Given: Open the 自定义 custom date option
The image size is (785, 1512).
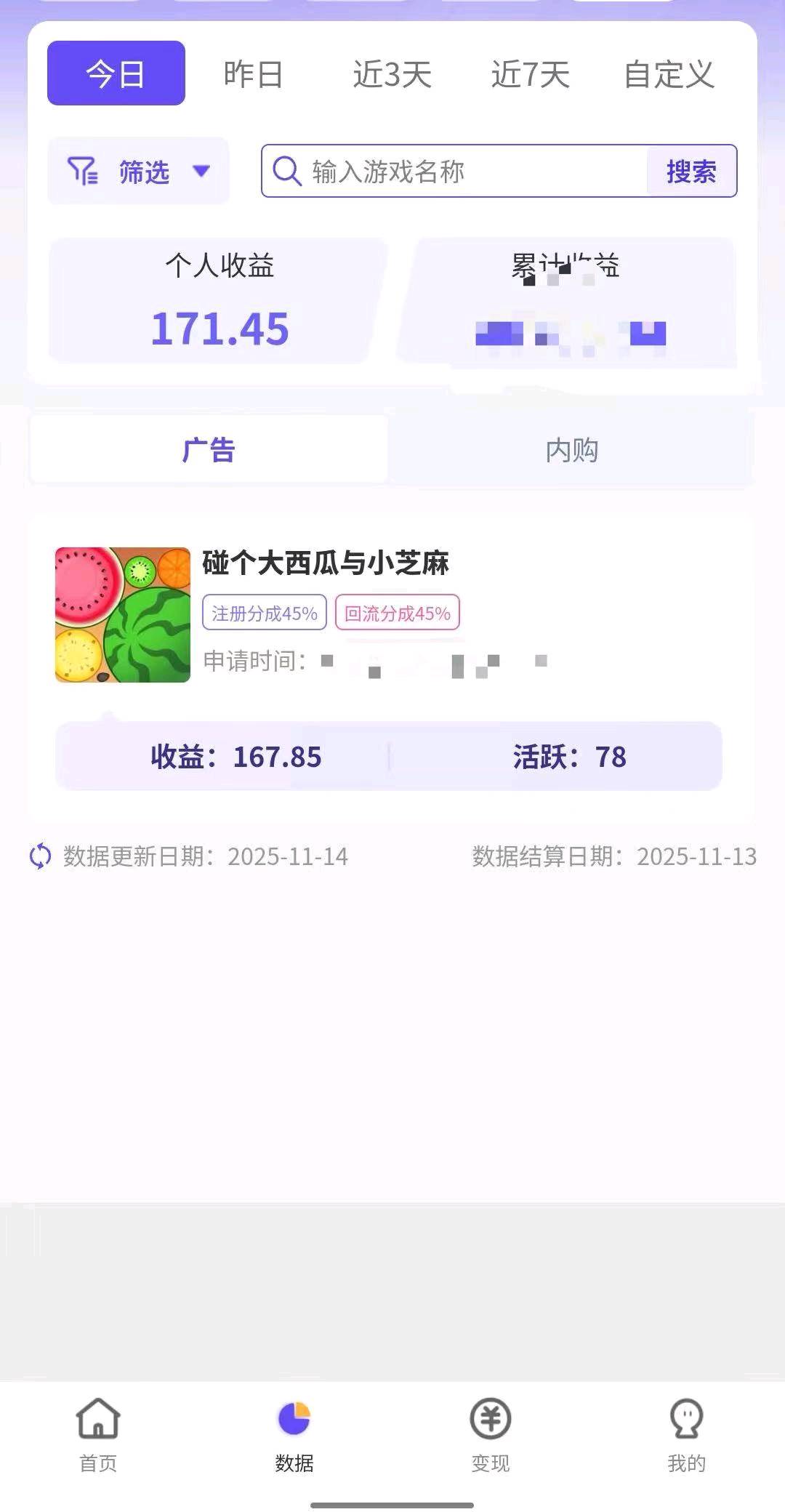Looking at the screenshot, I should pos(669,73).
